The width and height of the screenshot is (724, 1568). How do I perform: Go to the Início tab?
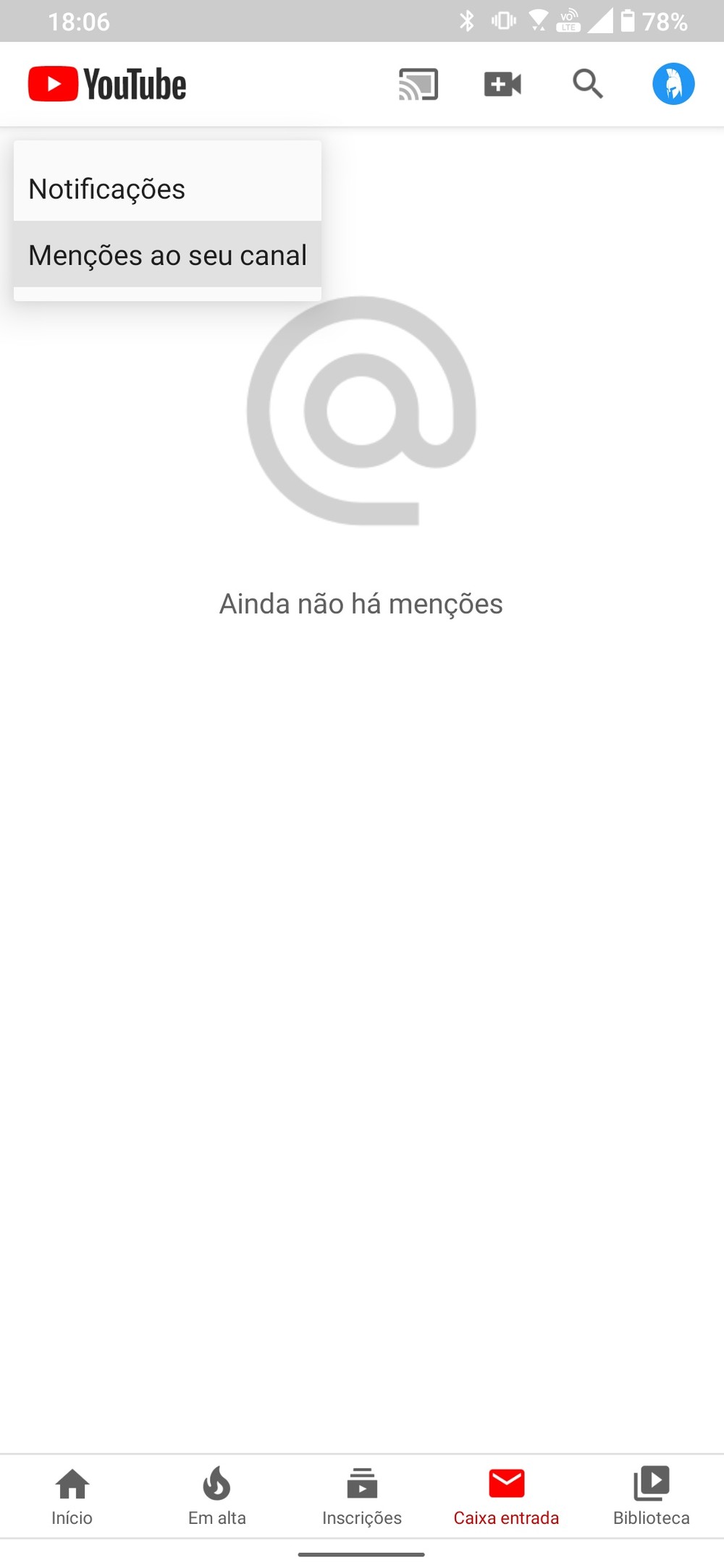72,1496
